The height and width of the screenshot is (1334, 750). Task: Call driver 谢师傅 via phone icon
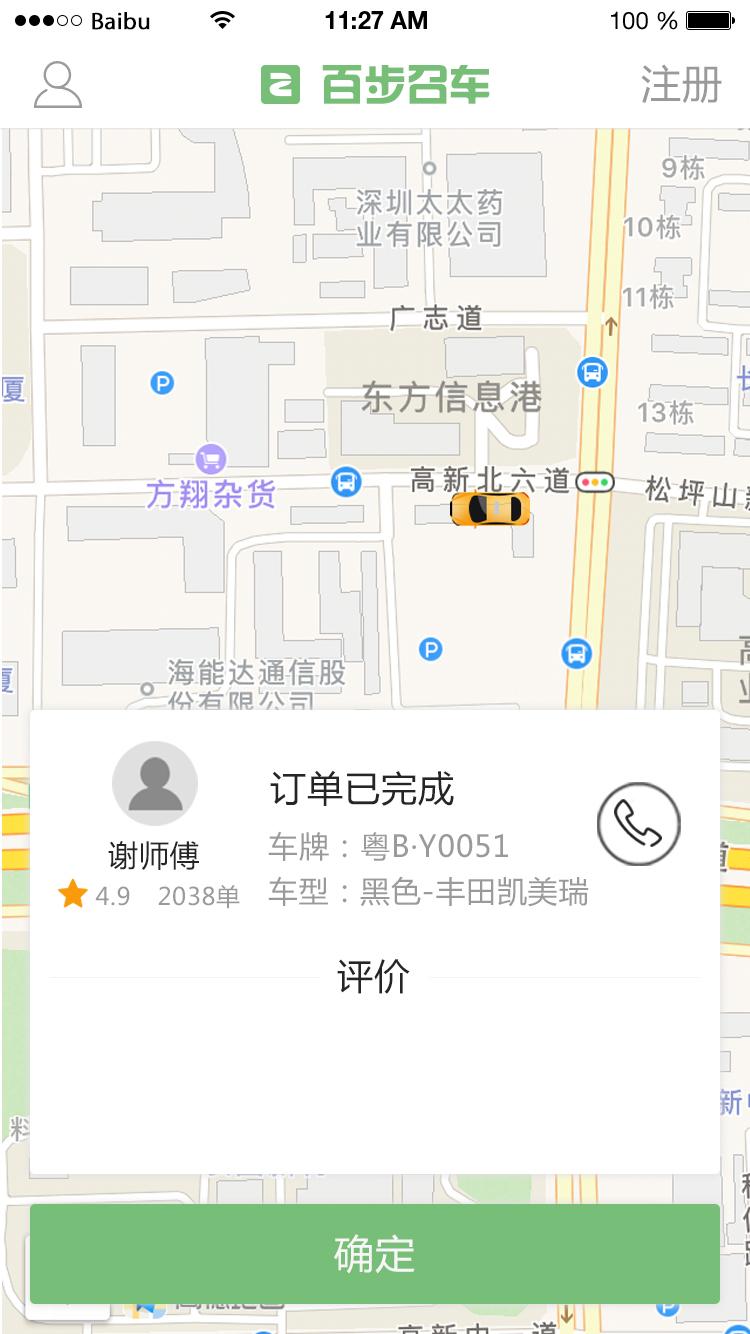pos(638,824)
